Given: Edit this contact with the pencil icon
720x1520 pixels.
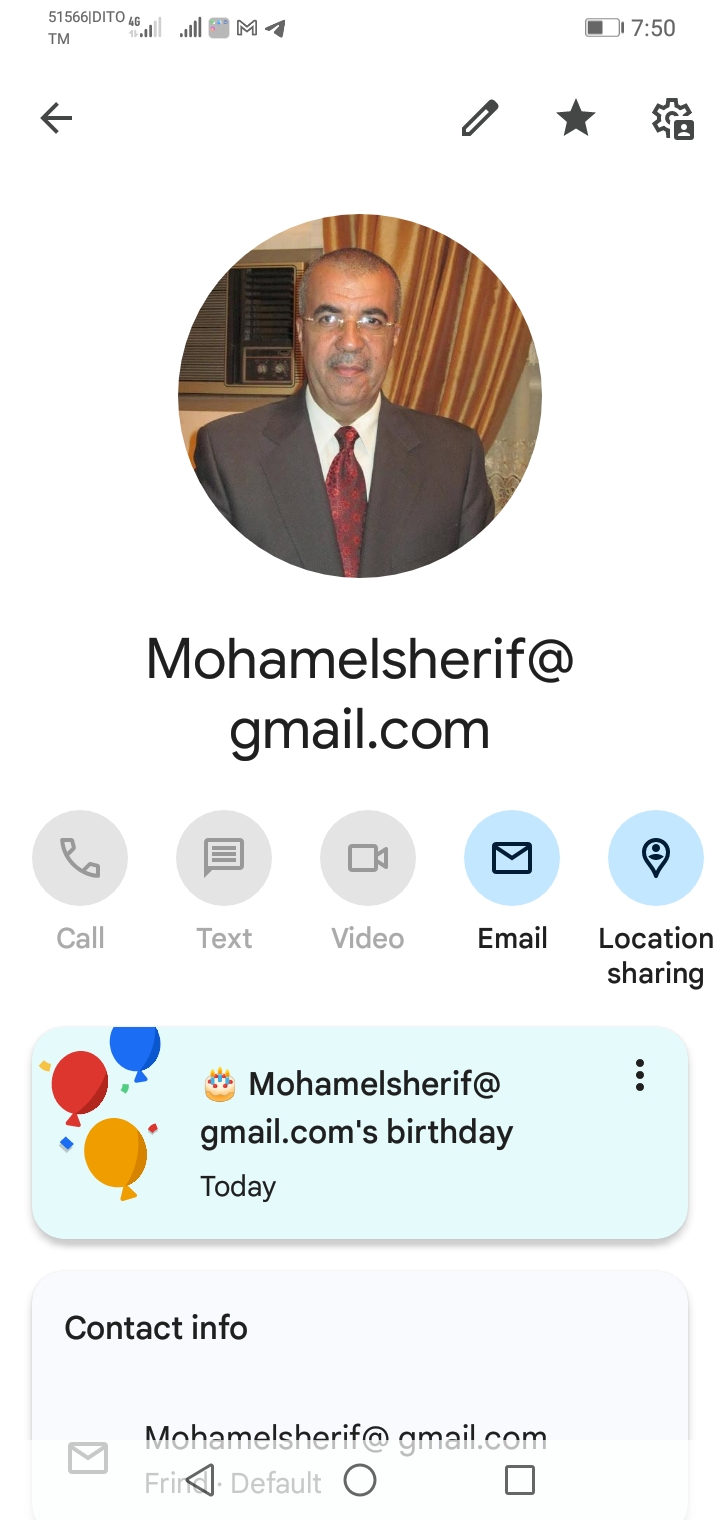Looking at the screenshot, I should [480, 119].
